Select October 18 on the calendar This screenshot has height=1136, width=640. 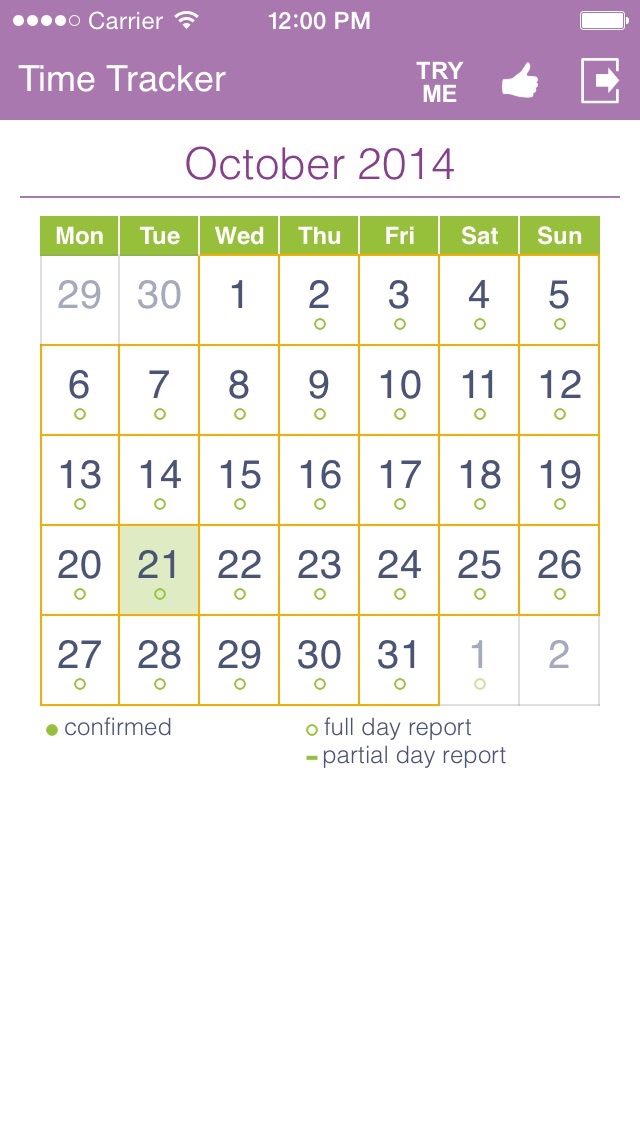click(479, 480)
